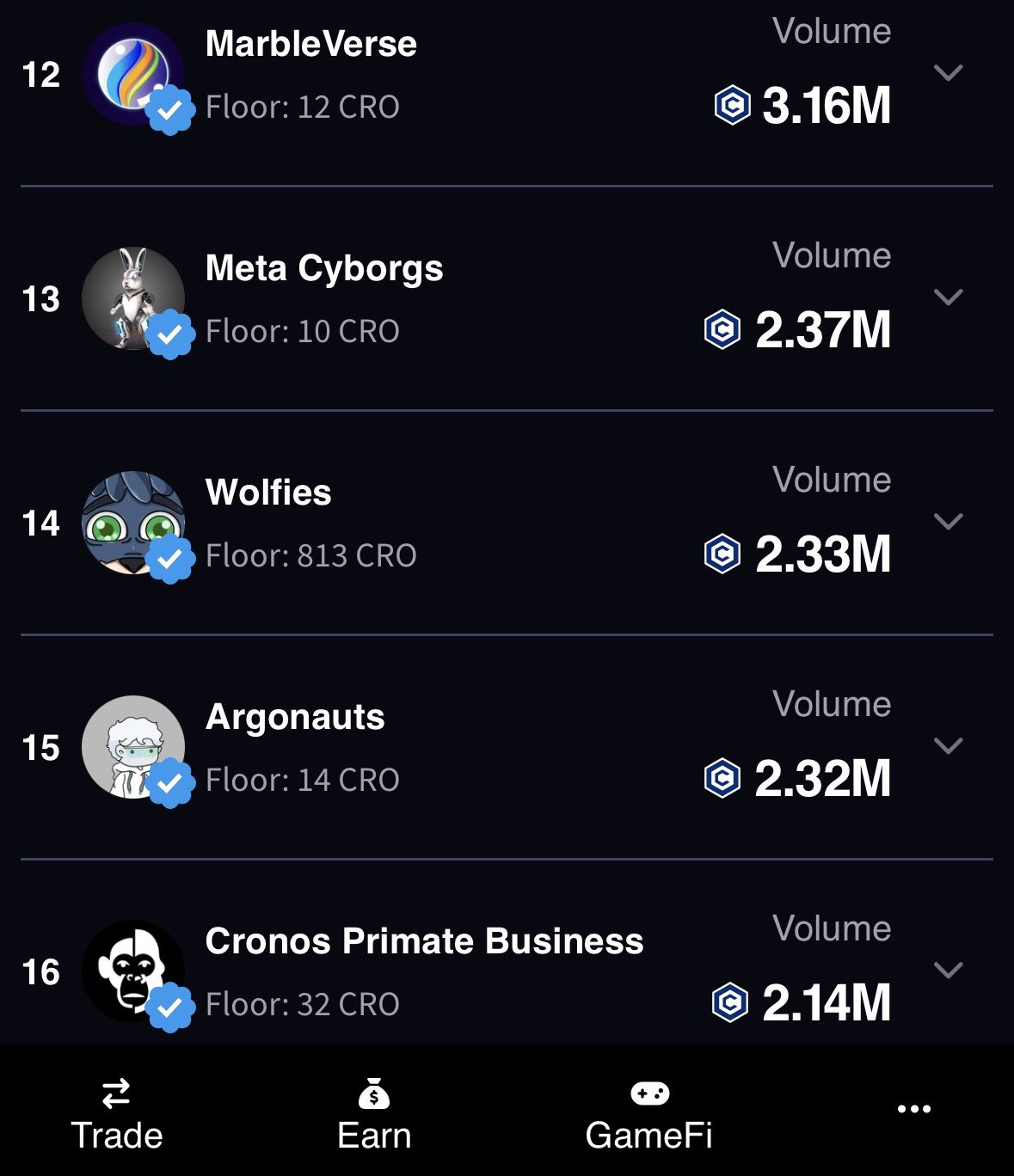The height and width of the screenshot is (1176, 1014).
Task: Open the MarbleVerse collection
Action: (x=310, y=45)
